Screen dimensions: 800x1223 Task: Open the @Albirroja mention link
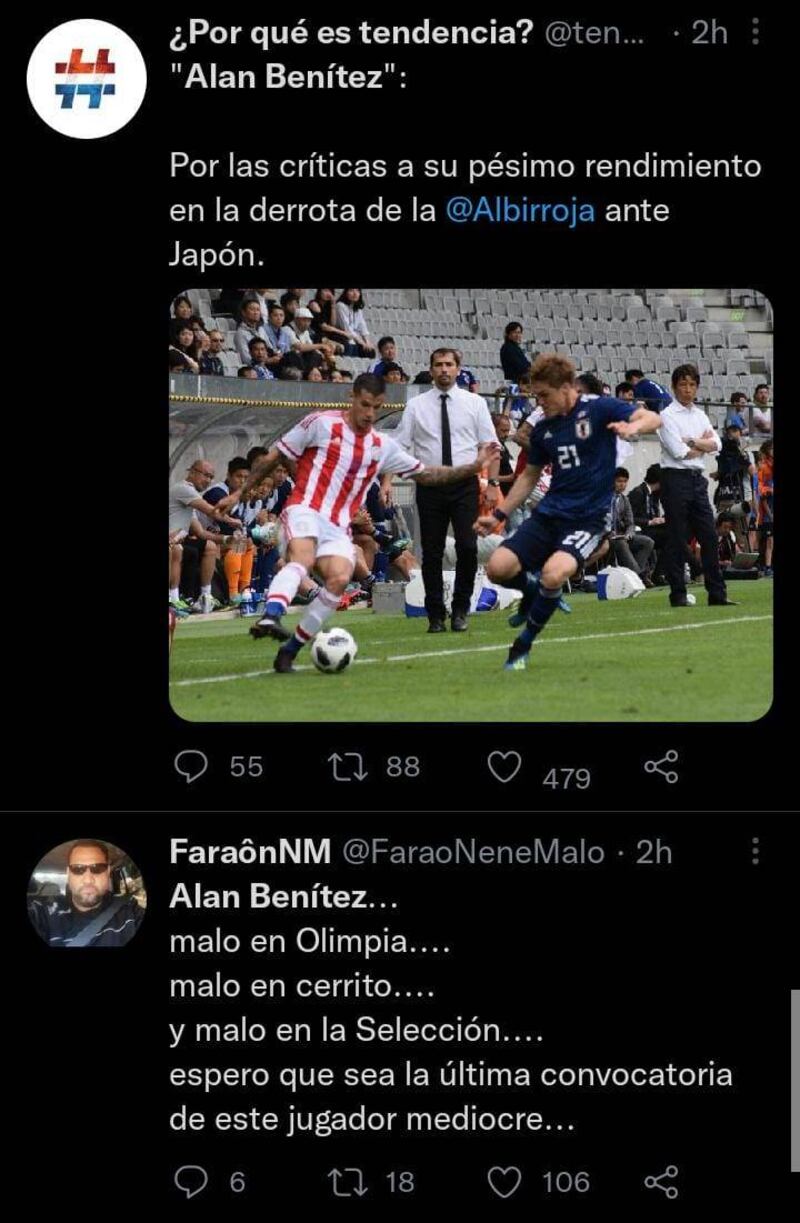[519, 211]
